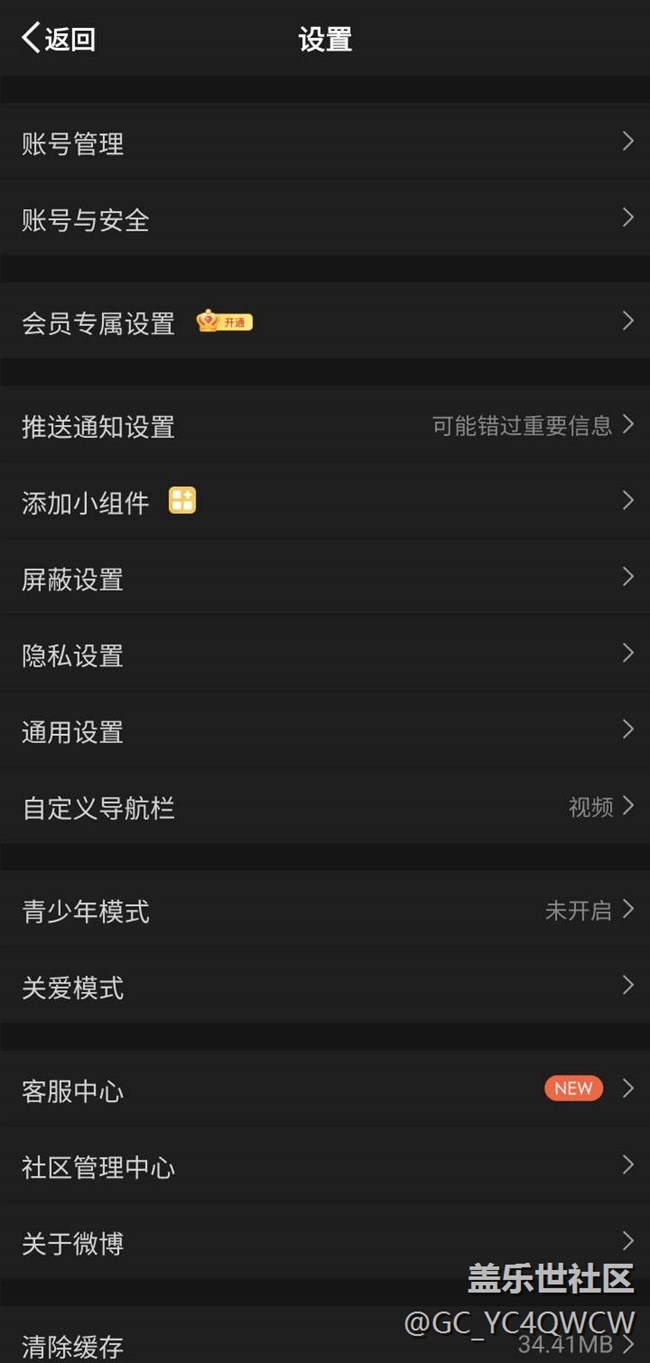Open 通用设置
Viewport: 650px width, 1363px height.
[x=325, y=731]
